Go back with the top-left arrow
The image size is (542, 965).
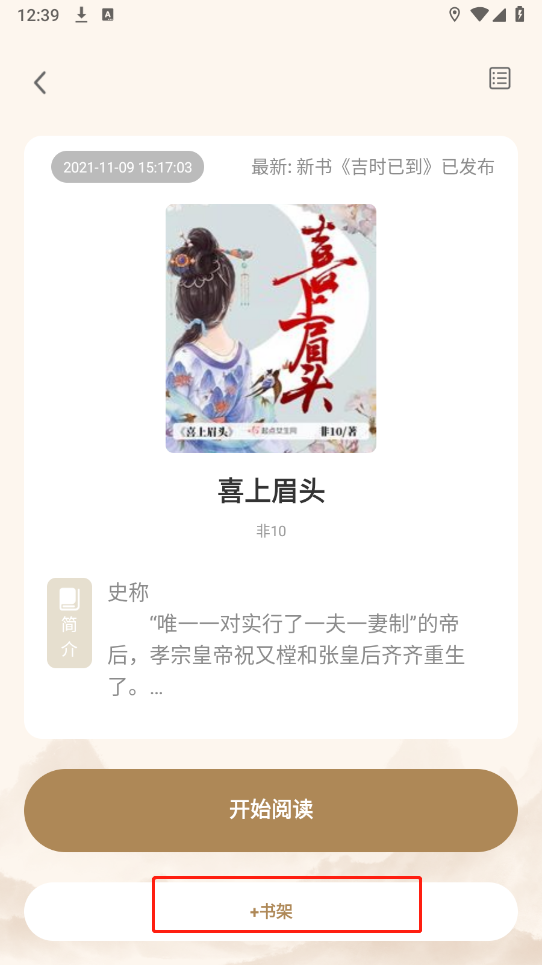click(x=40, y=82)
